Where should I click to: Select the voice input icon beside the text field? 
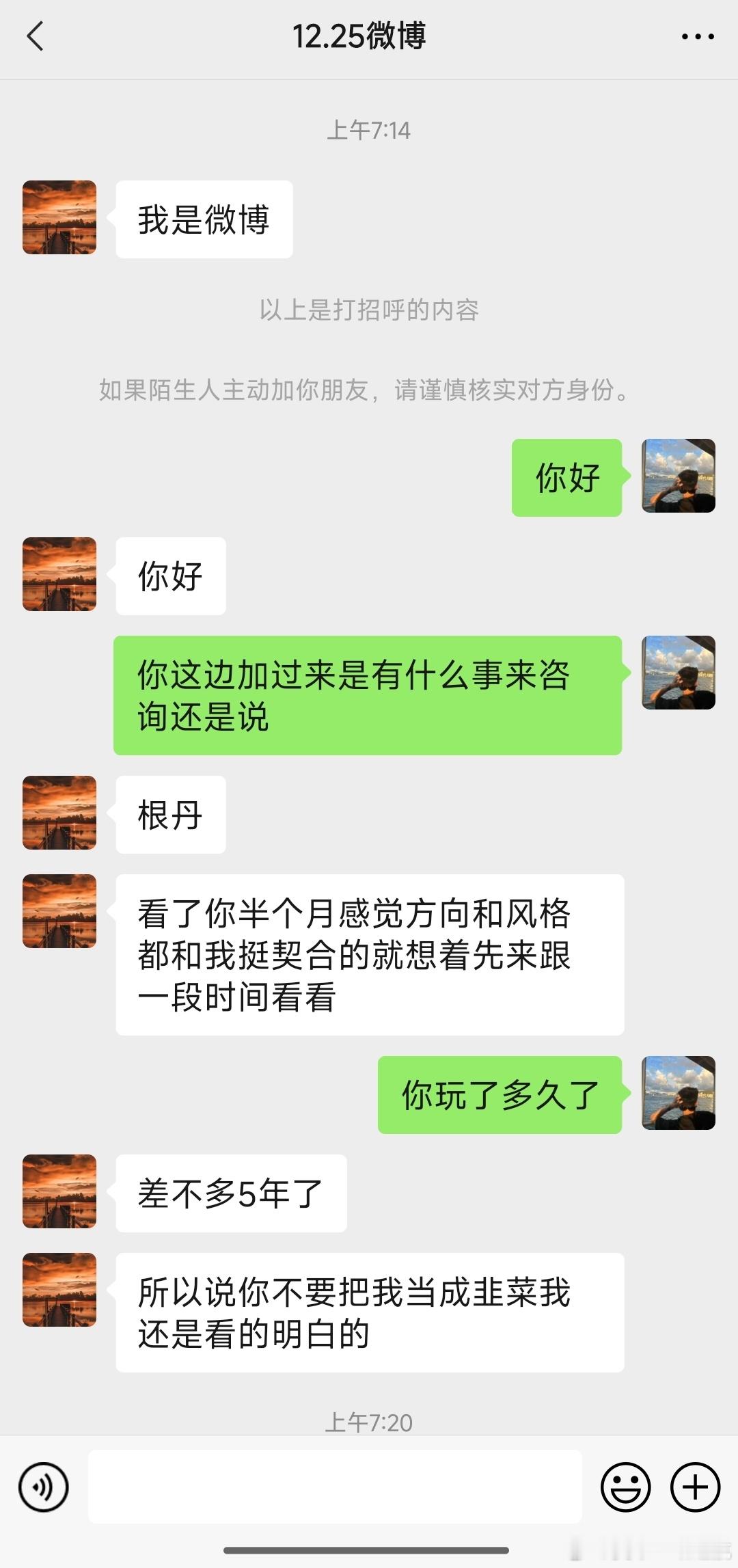click(x=44, y=1487)
